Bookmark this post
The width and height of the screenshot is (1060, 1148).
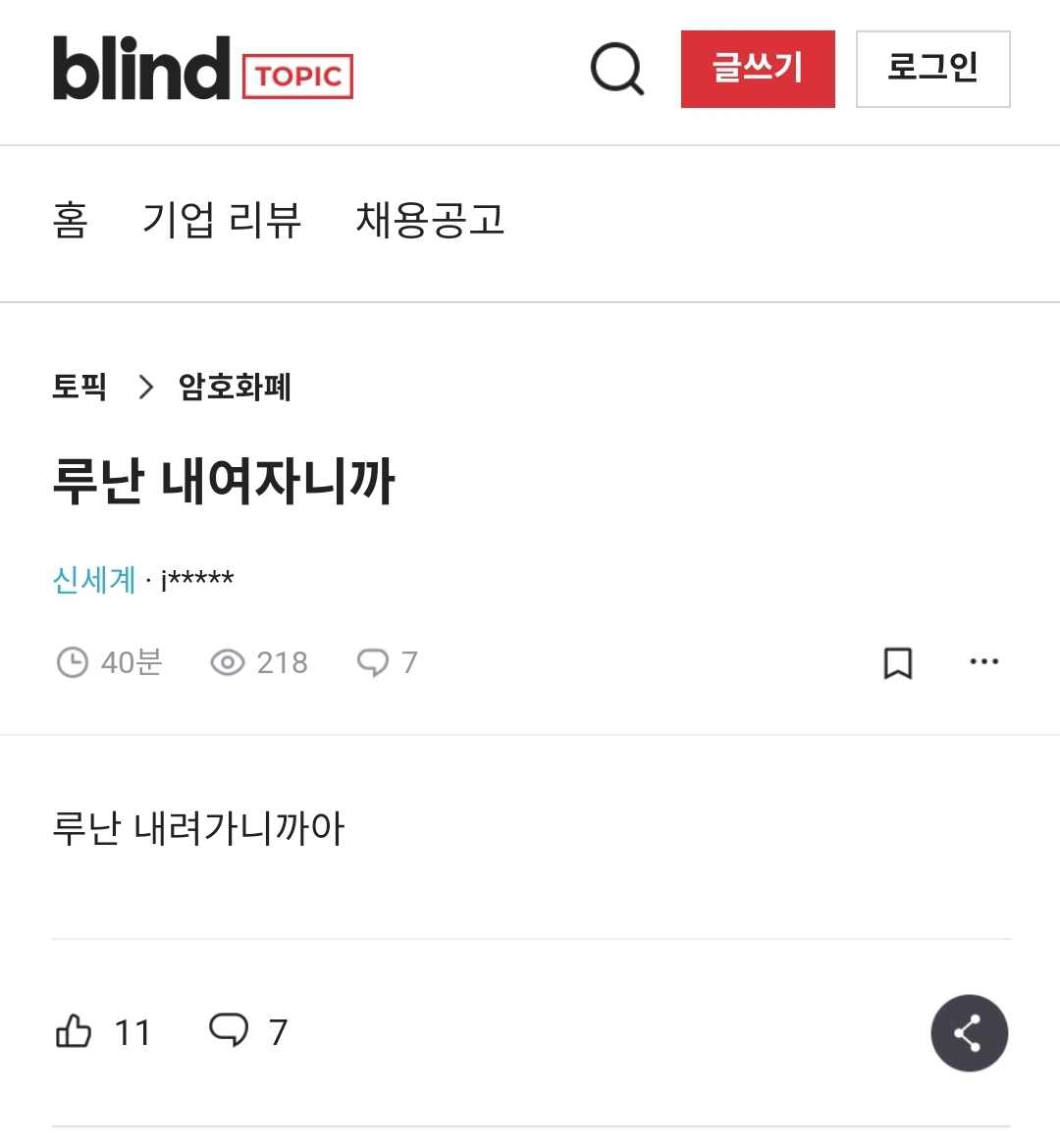point(898,663)
